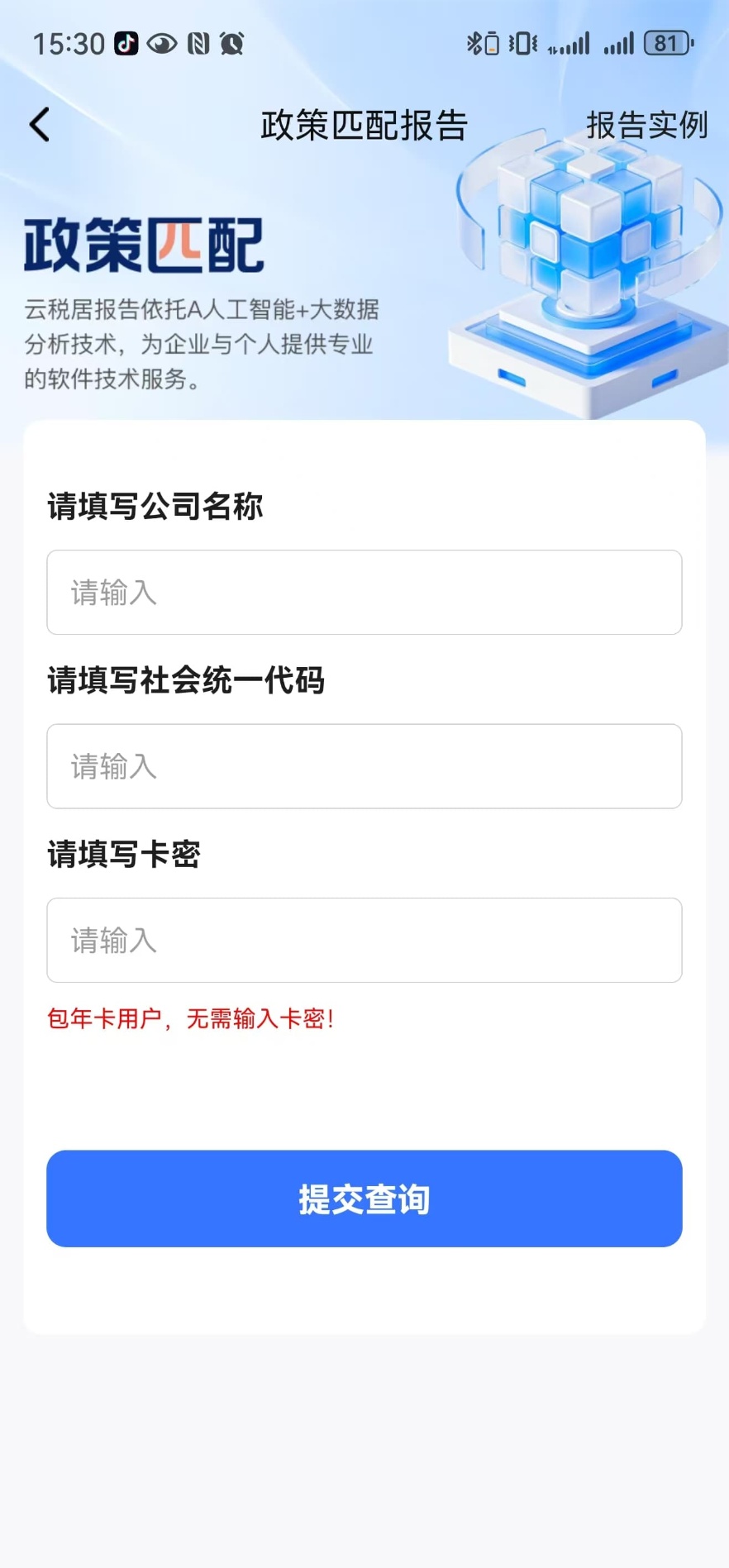
Task: Tap the TikTok icon in the status bar
Action: [124, 43]
